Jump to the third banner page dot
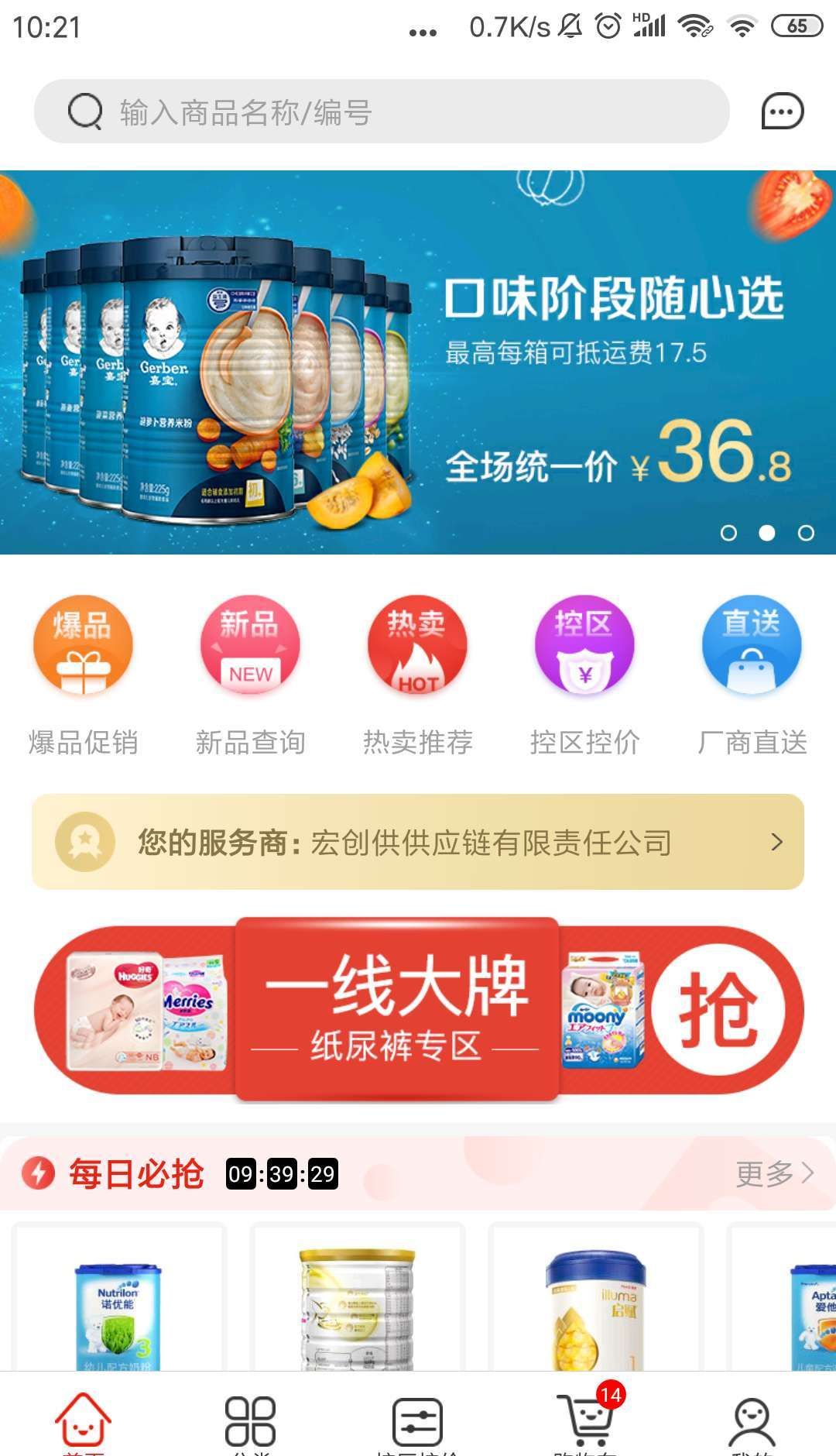Viewport: 836px width, 1456px height. click(806, 533)
